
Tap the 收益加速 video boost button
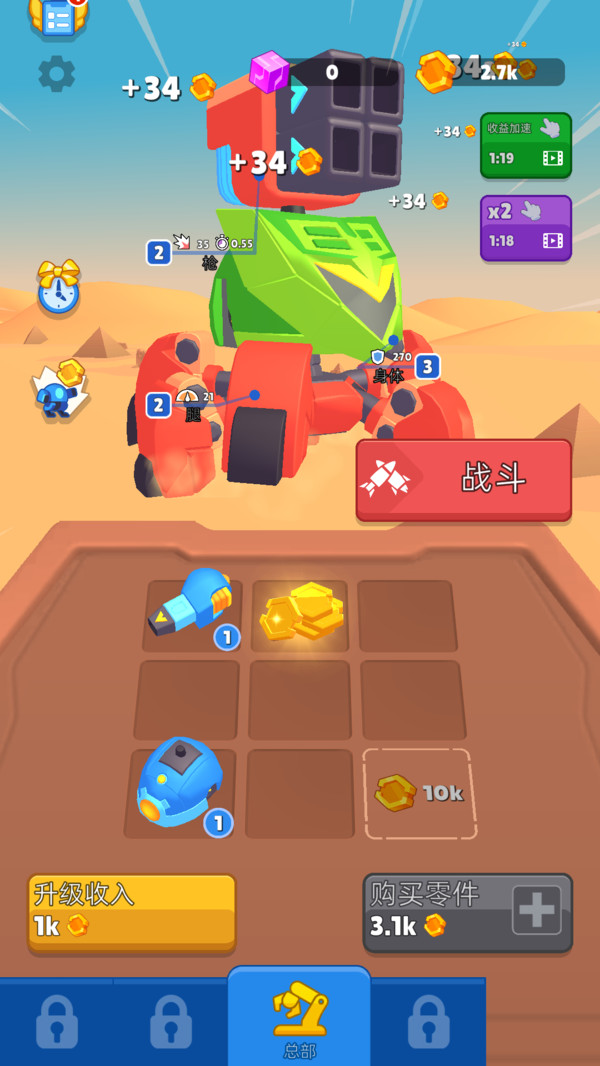tap(526, 145)
